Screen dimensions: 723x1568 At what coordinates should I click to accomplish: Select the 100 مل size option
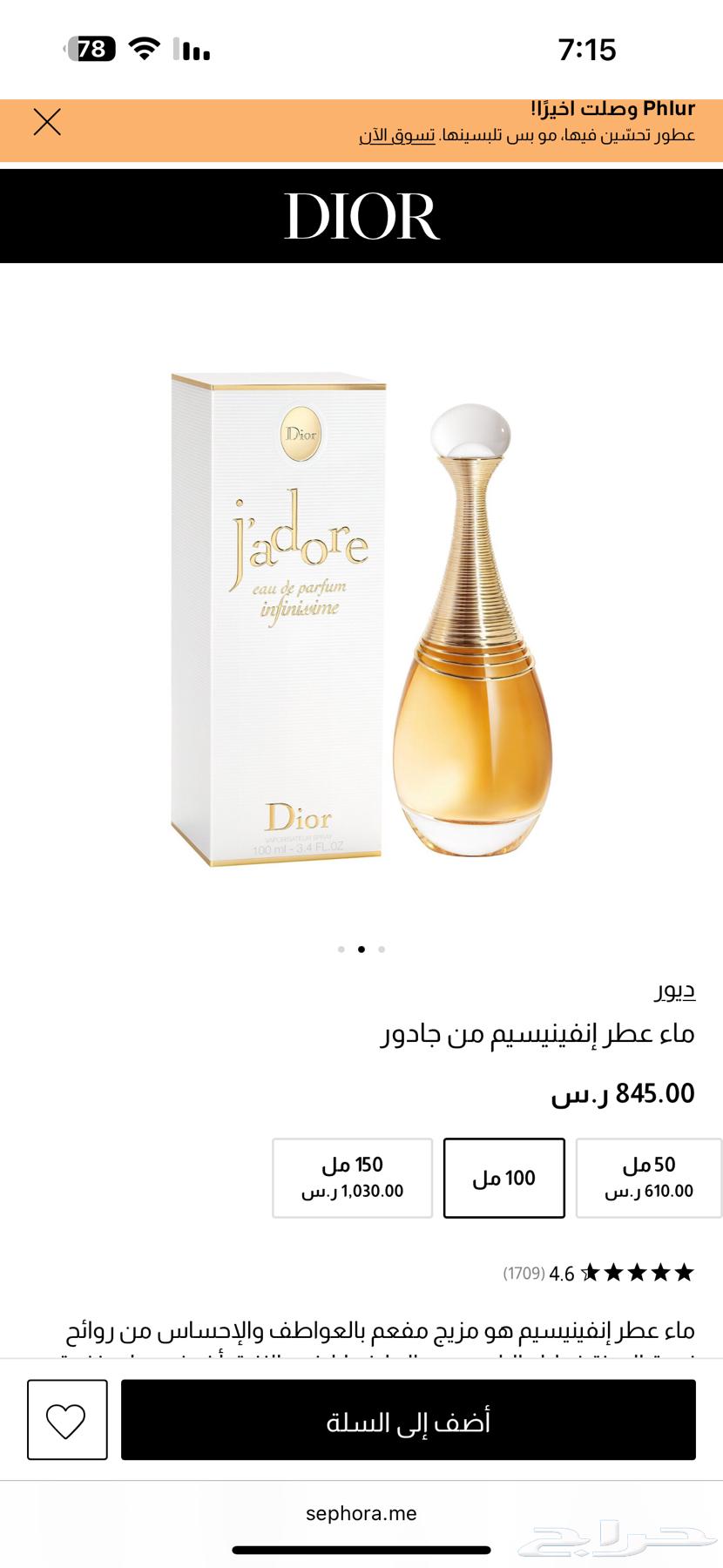tap(503, 1178)
